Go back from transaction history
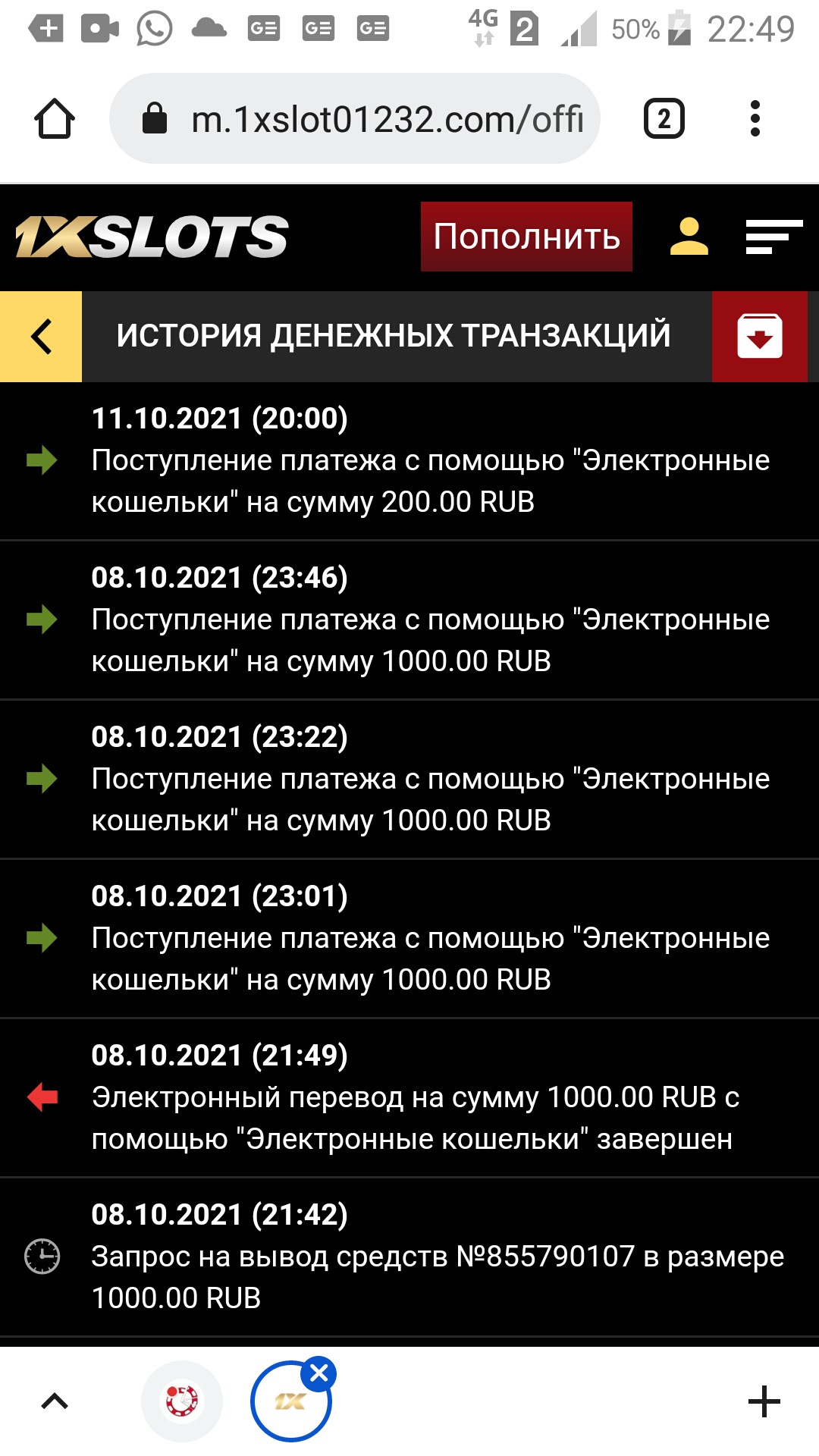This screenshot has width=819, height=1456. coord(41,336)
